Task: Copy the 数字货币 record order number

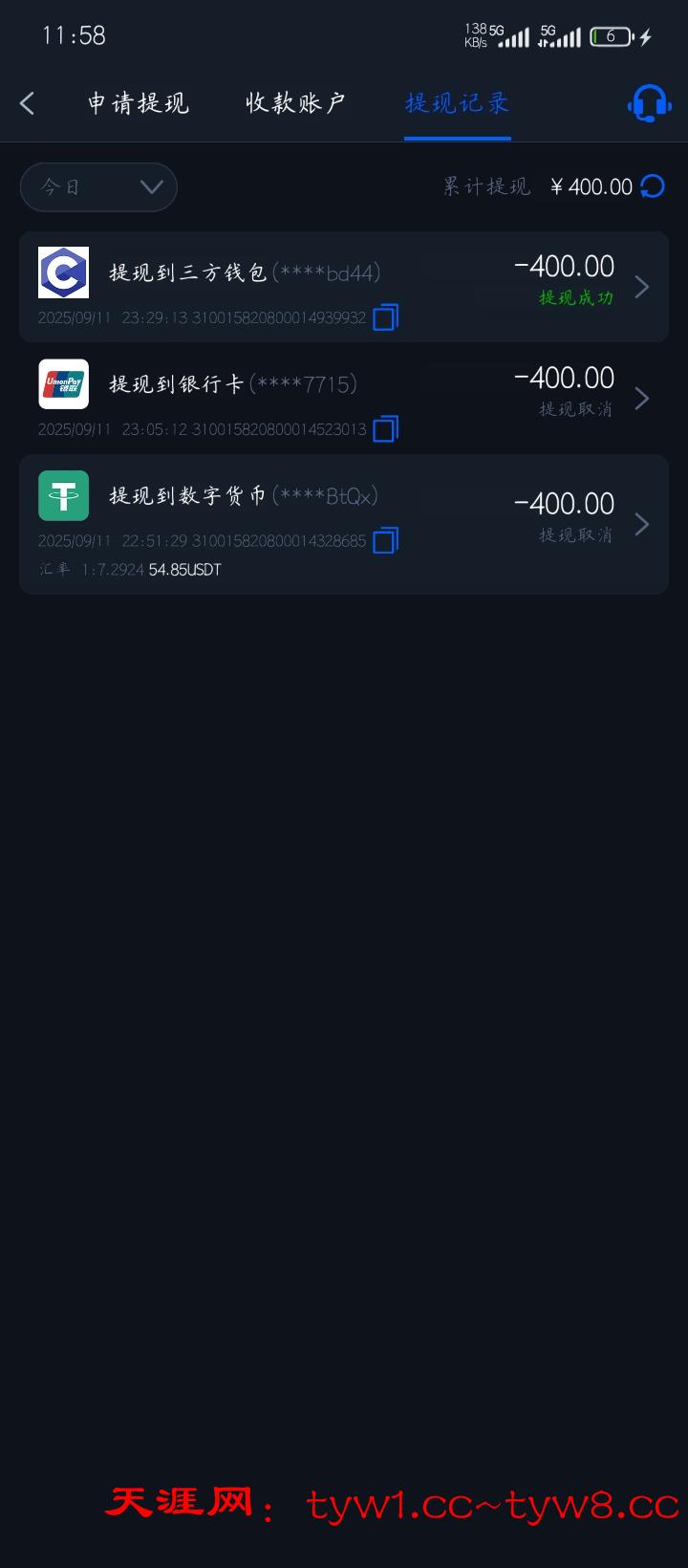Action: point(385,541)
